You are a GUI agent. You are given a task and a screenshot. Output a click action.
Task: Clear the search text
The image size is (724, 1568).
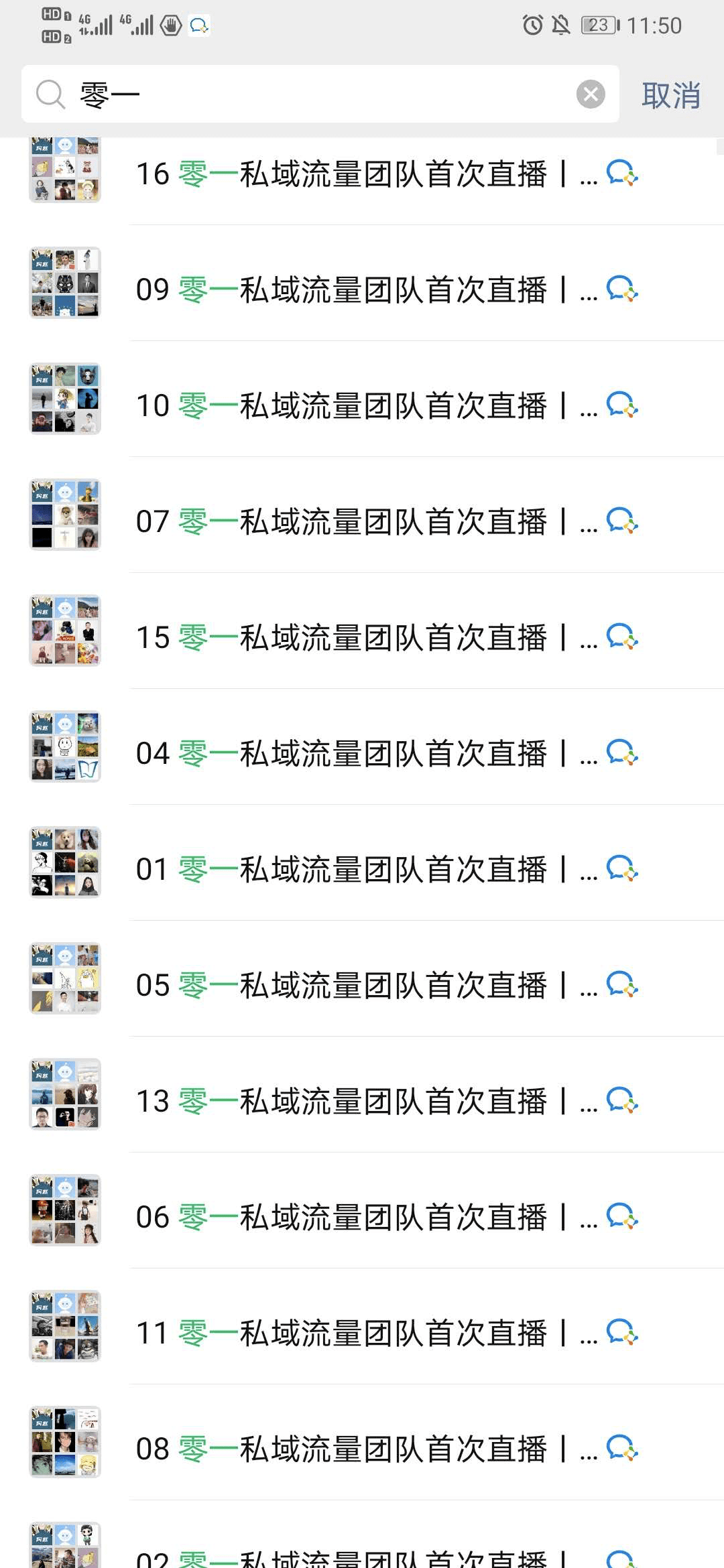click(x=591, y=94)
